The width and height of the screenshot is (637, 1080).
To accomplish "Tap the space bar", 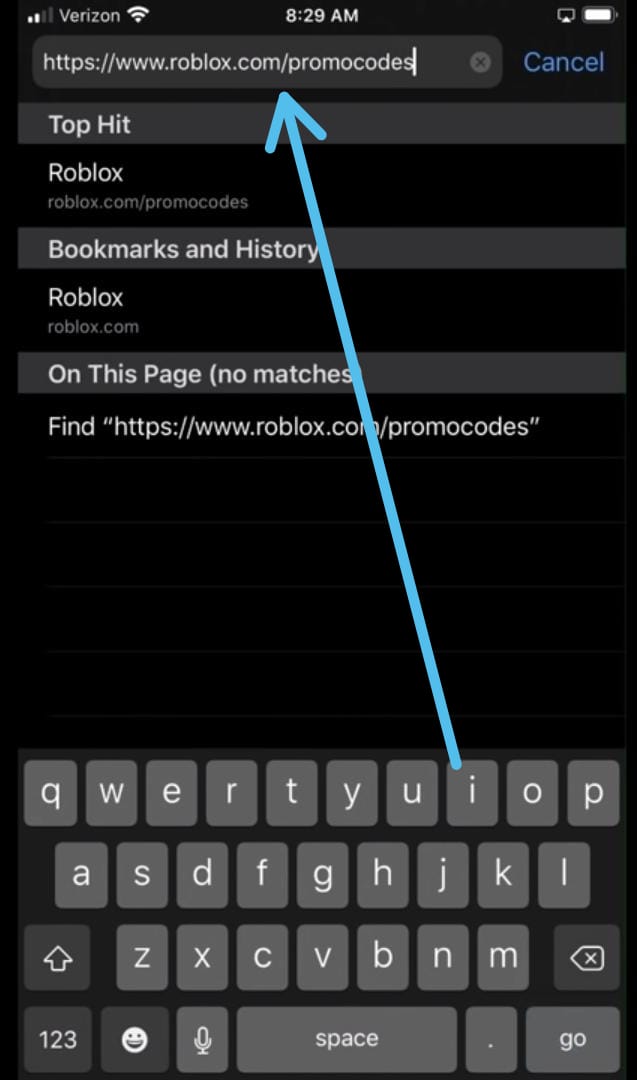I will pyautogui.click(x=346, y=1039).
